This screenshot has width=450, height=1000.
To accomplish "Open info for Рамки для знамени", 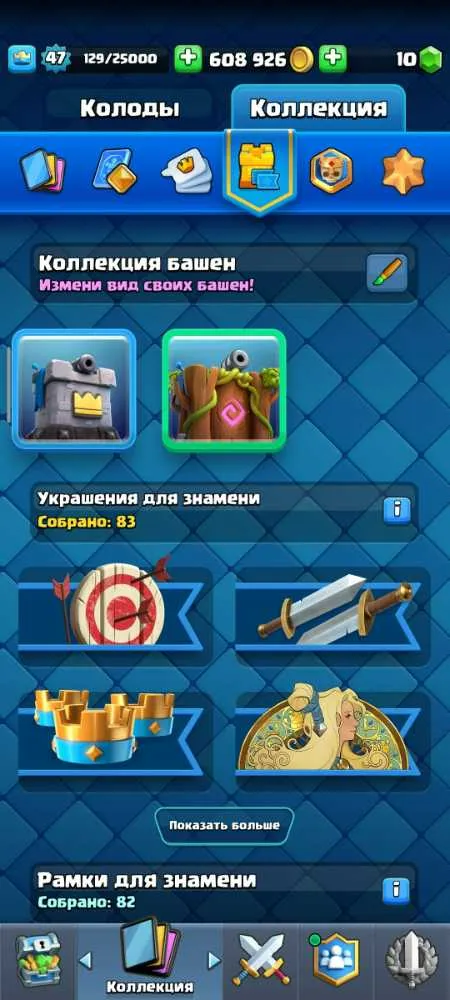I will click(x=396, y=890).
